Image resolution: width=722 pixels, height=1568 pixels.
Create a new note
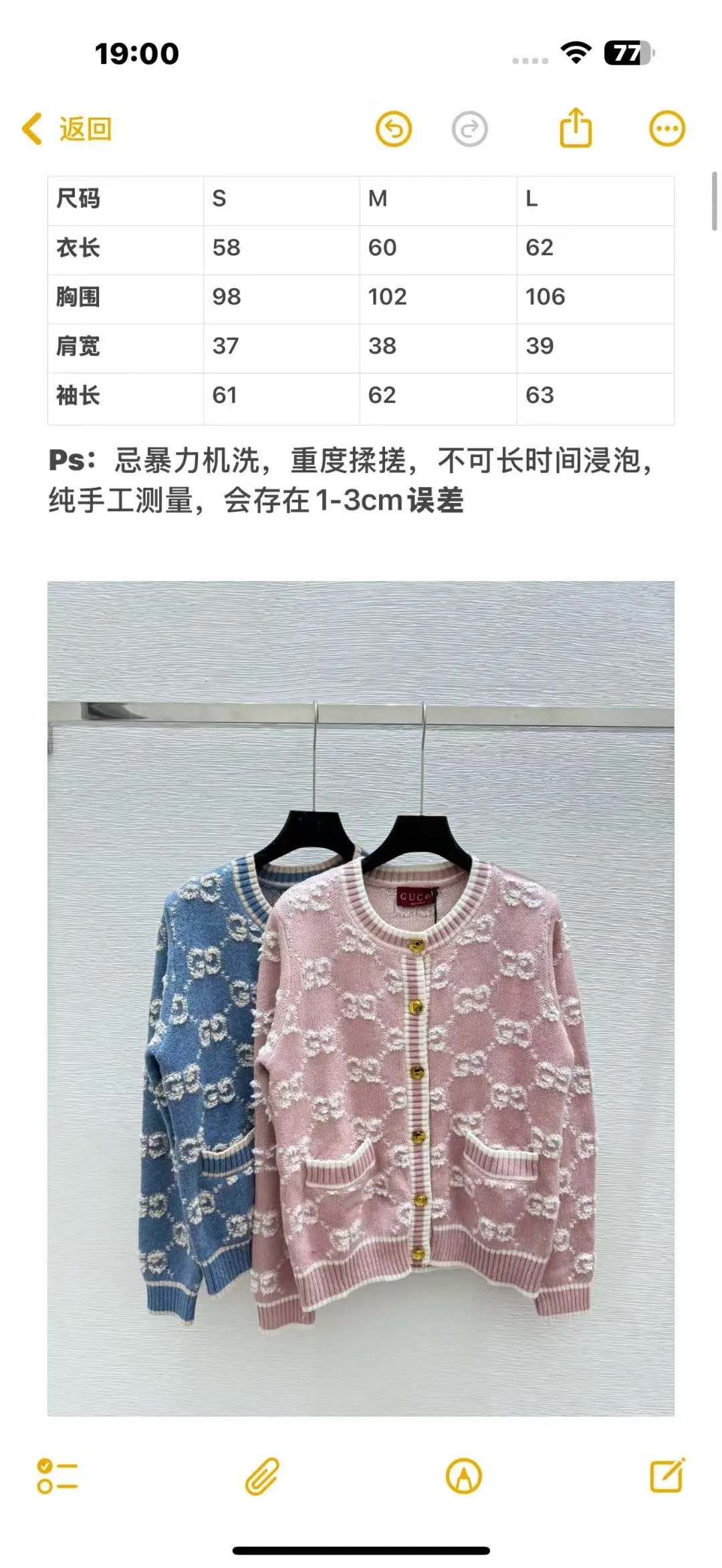tap(667, 1475)
